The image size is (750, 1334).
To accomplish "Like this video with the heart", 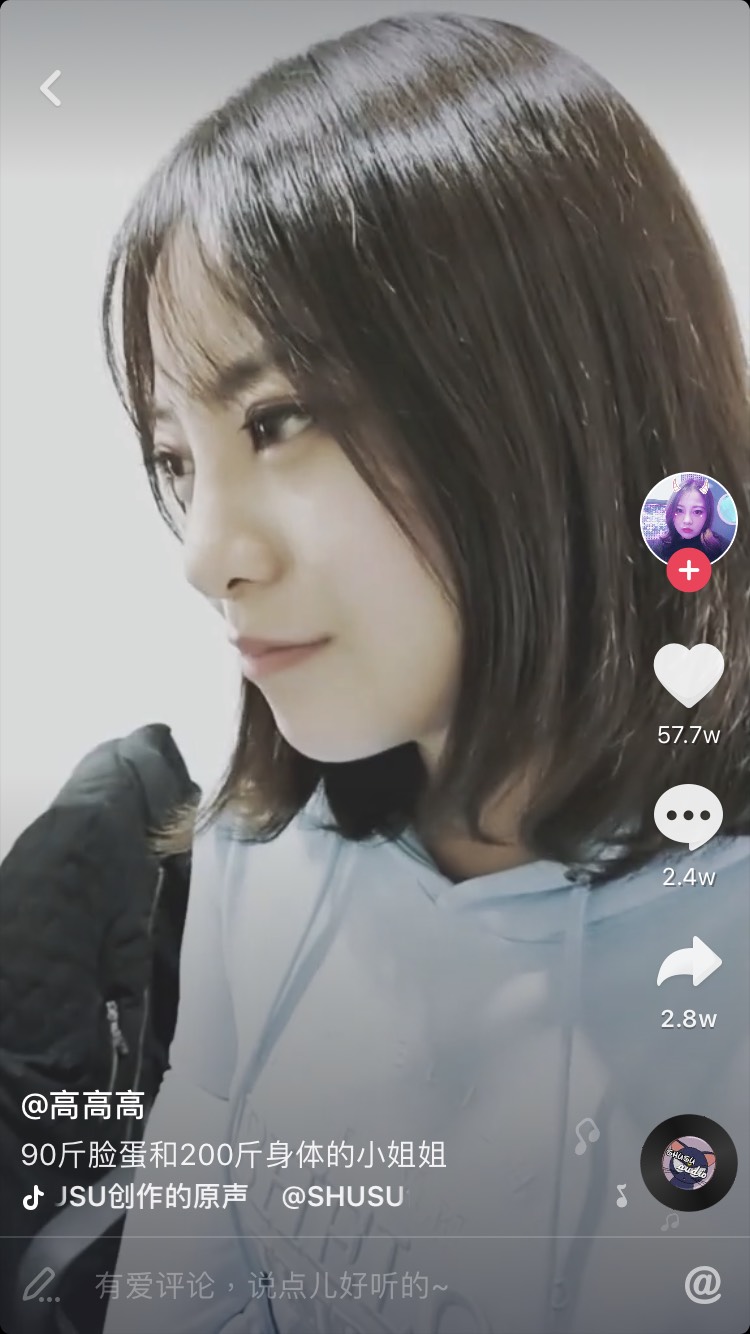I will point(688,675).
